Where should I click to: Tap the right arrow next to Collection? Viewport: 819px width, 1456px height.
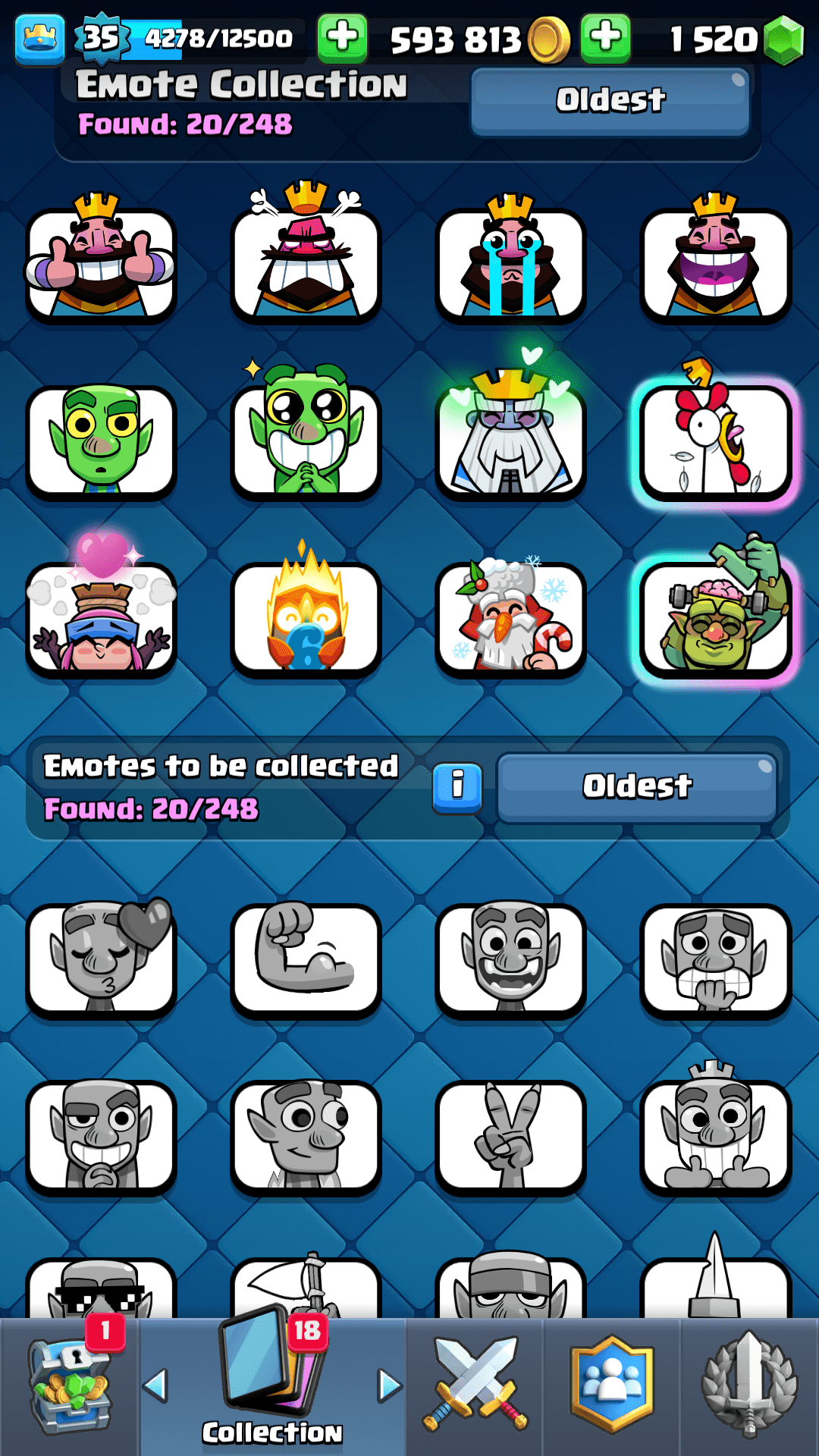click(389, 1386)
